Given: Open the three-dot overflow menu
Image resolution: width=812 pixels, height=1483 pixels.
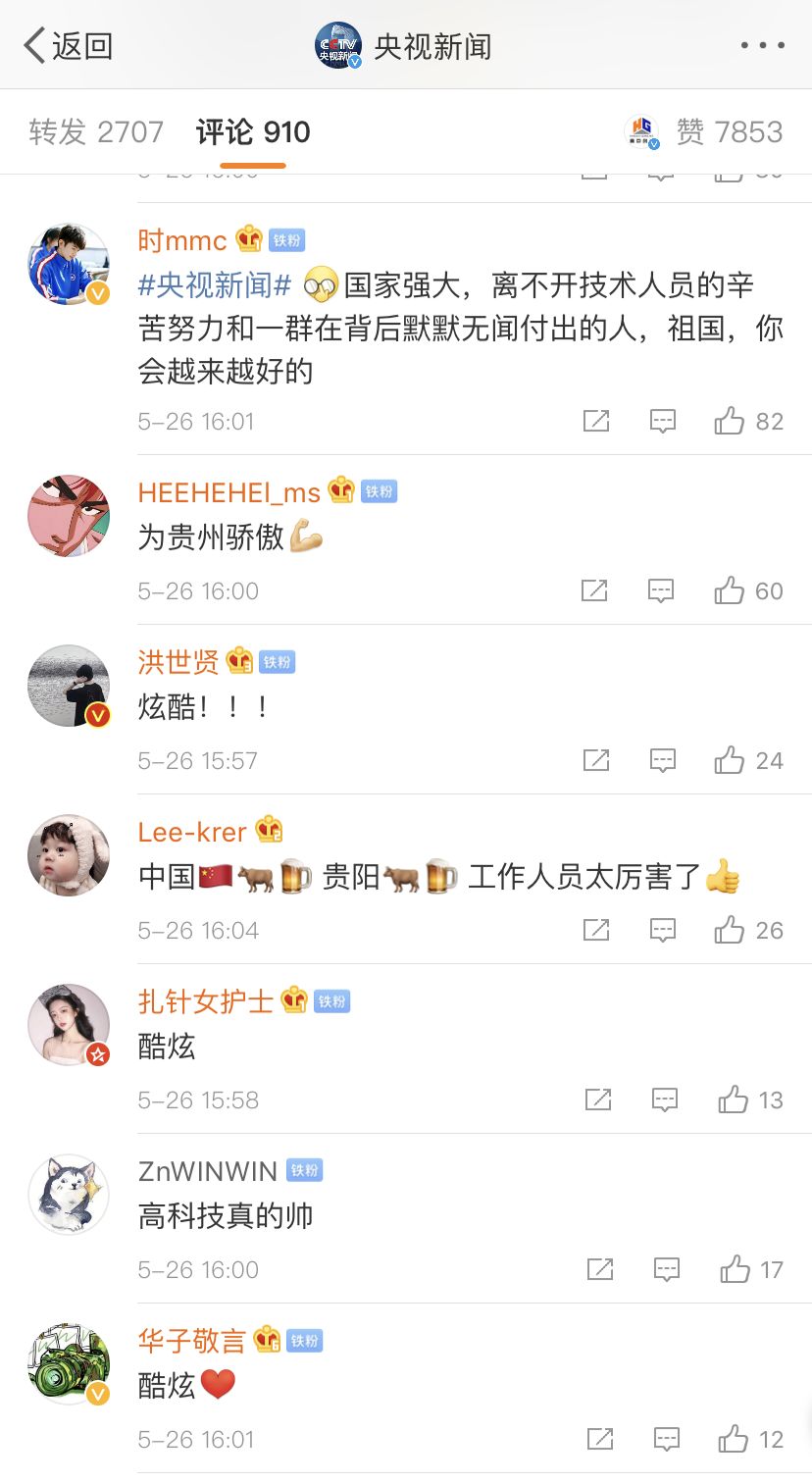Looking at the screenshot, I should [762, 46].
